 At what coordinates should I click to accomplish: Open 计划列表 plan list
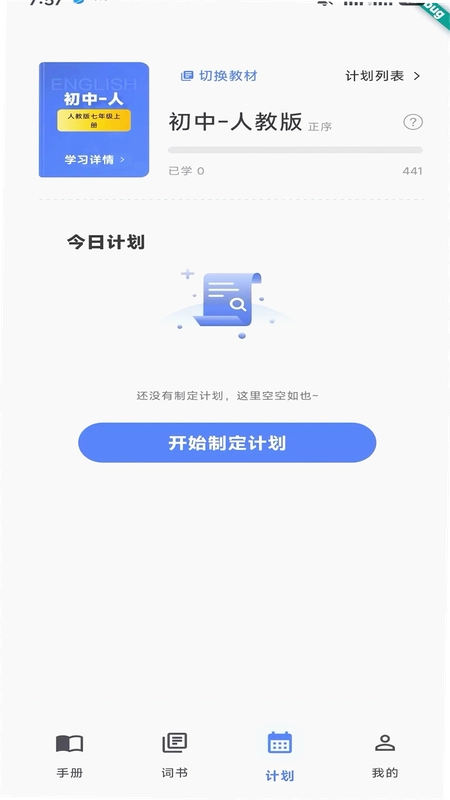click(x=383, y=76)
